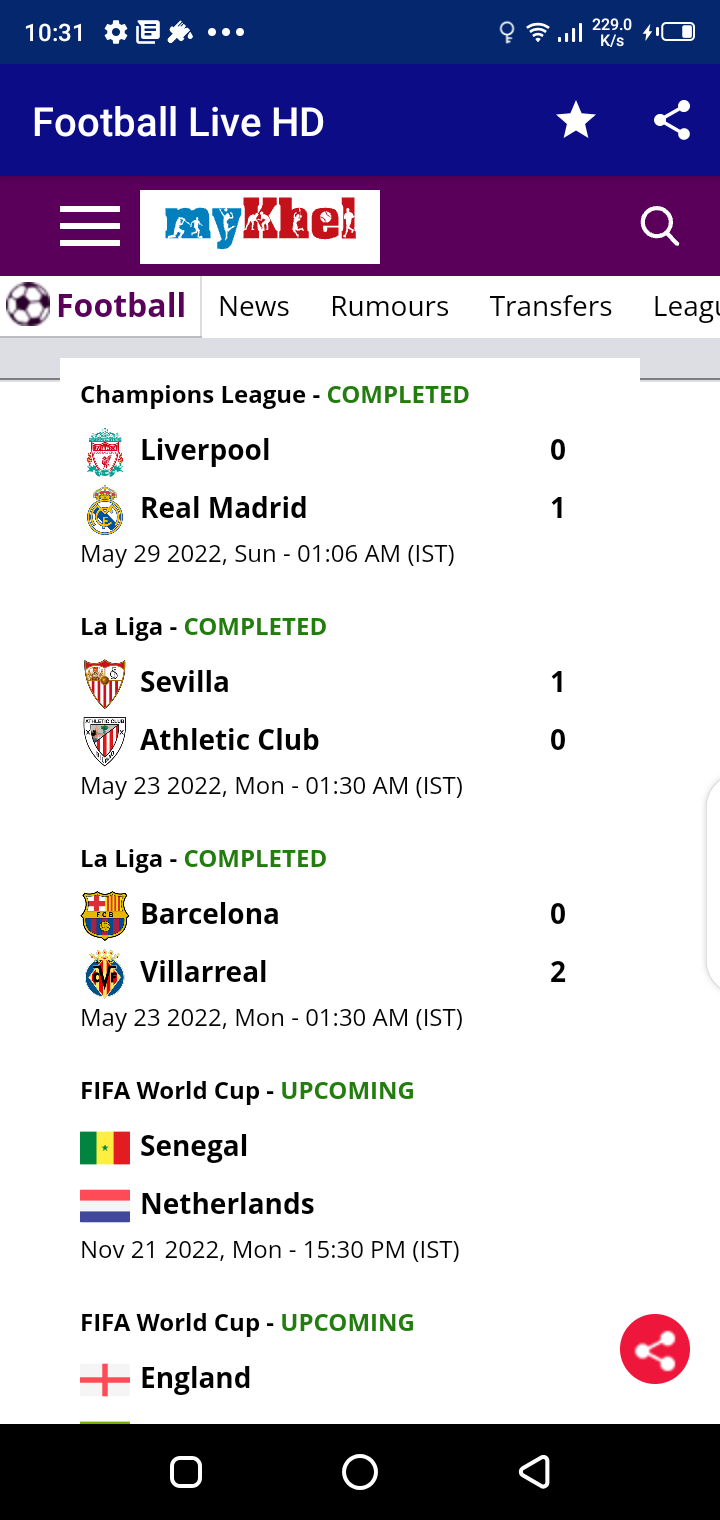This screenshot has width=720, height=1520.
Task: Tap the star icon in app bar
Action: [576, 121]
